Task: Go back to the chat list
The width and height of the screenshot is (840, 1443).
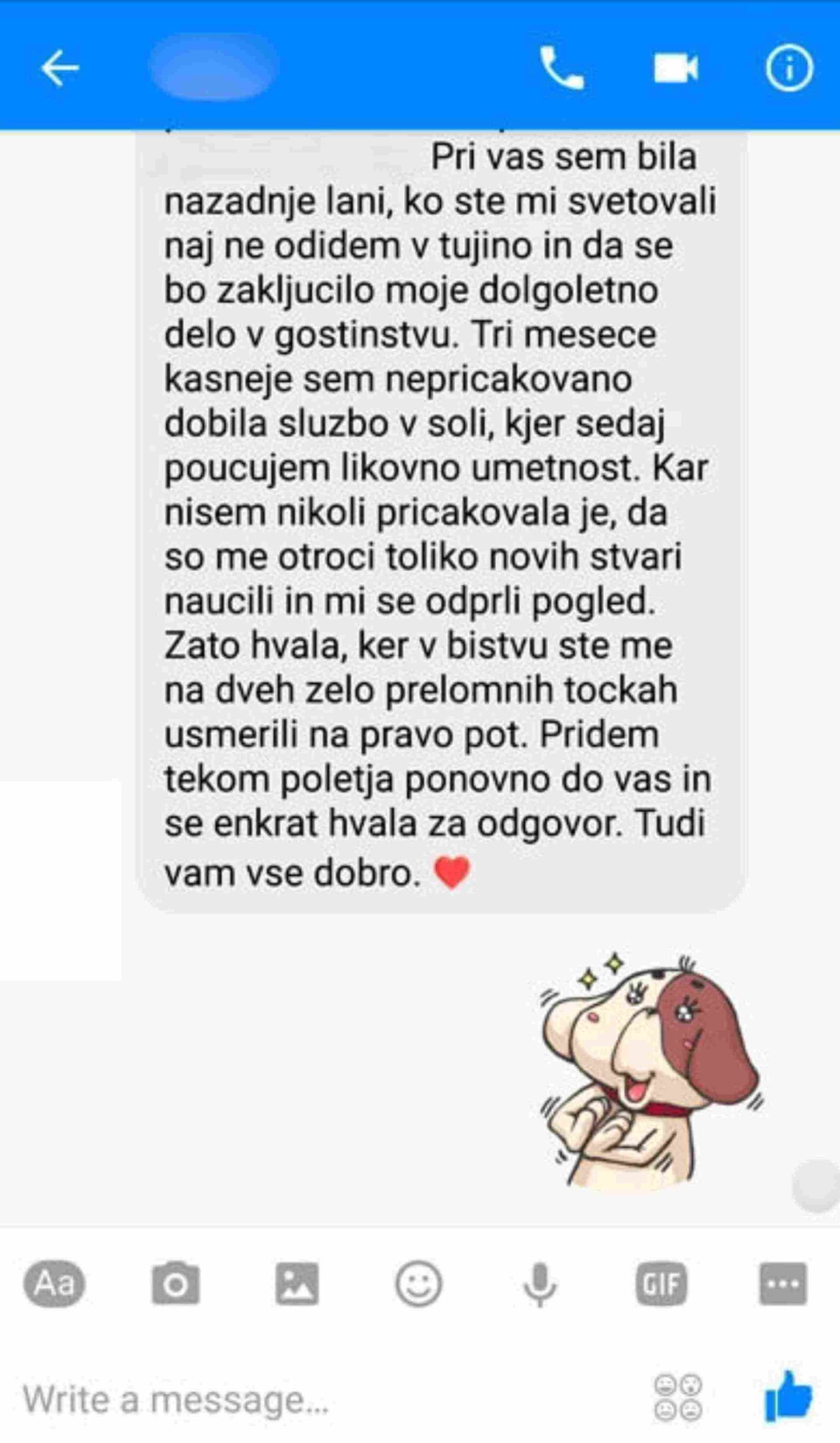Action: point(60,68)
